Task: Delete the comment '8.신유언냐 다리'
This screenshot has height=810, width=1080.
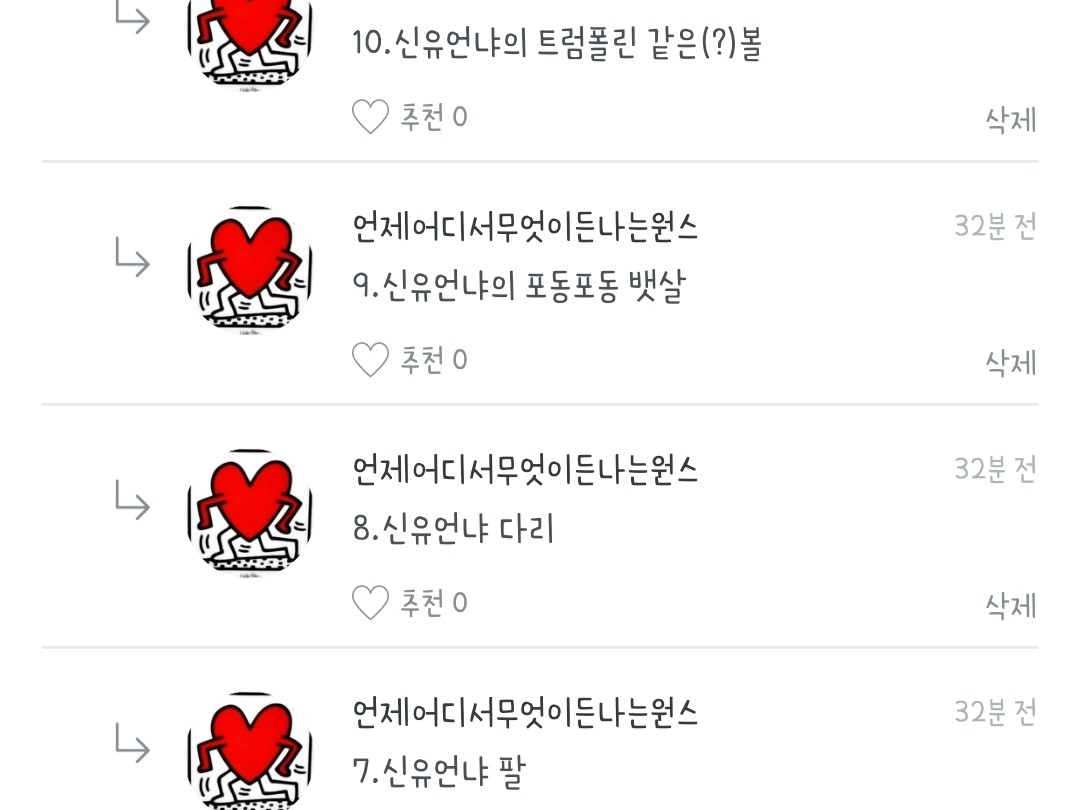Action: pyautogui.click(x=1010, y=606)
